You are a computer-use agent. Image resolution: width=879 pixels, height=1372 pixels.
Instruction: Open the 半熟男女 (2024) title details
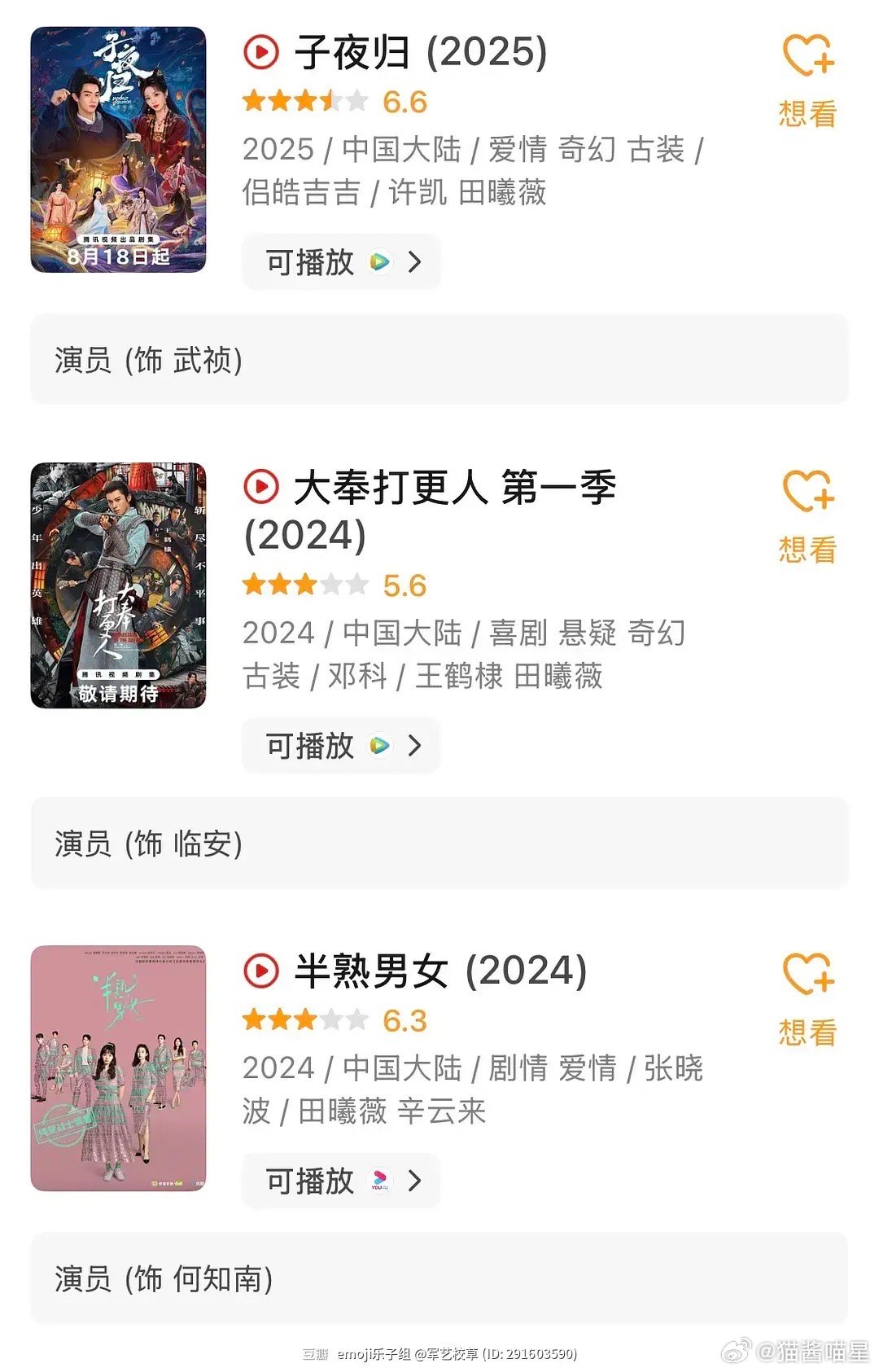(439, 971)
